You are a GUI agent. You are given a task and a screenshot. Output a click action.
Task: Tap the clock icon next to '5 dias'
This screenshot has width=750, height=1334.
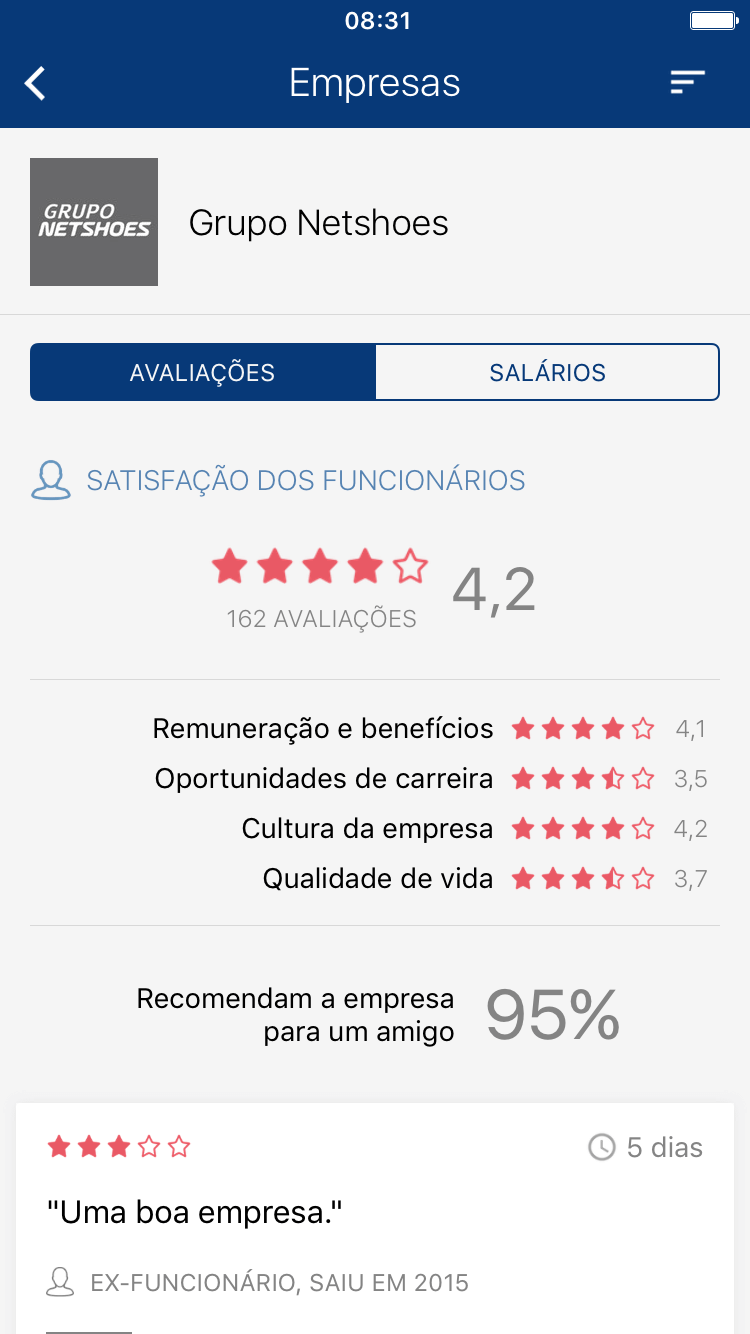coord(601,1146)
